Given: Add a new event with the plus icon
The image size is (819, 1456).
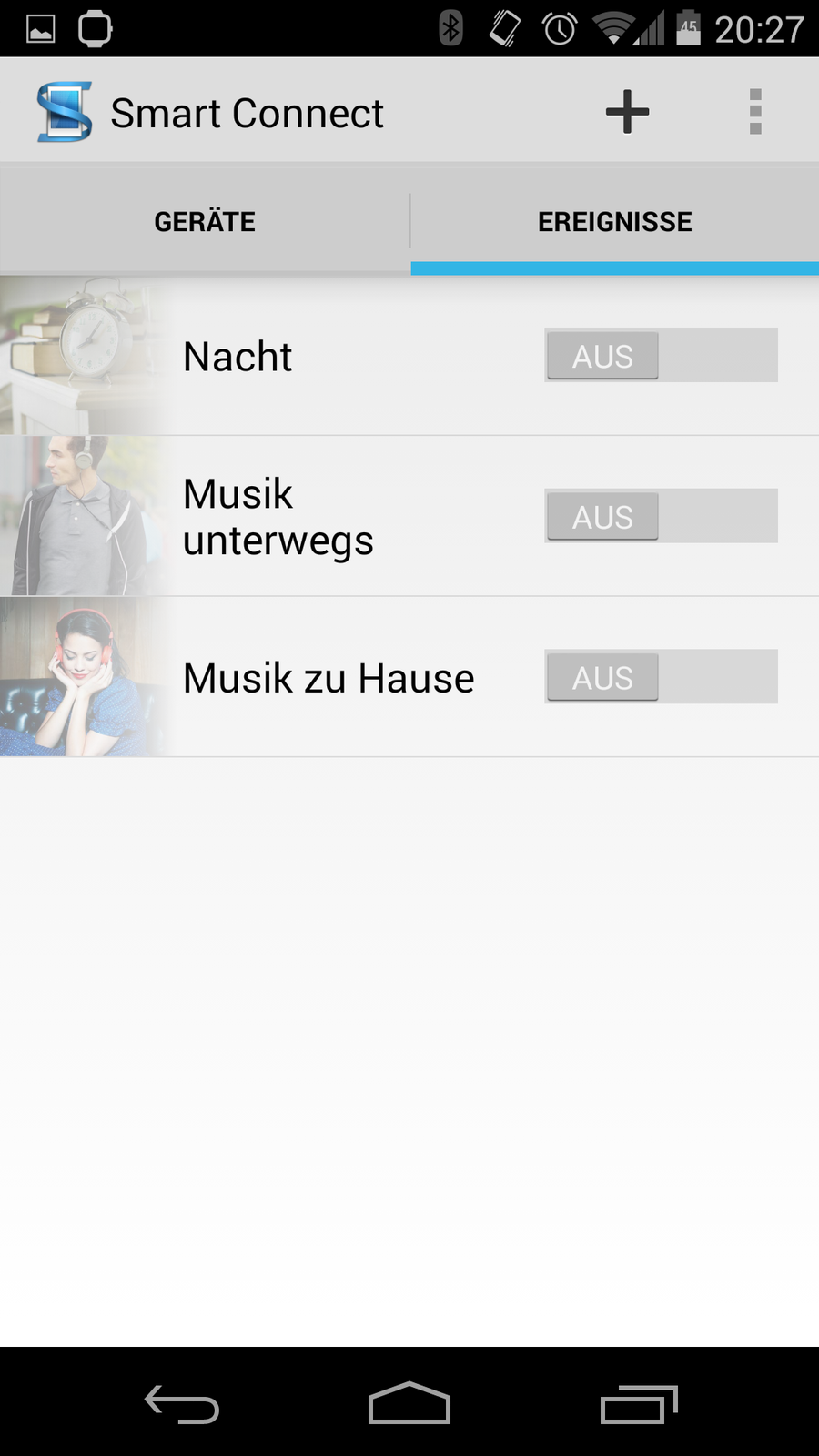Looking at the screenshot, I should [627, 112].
